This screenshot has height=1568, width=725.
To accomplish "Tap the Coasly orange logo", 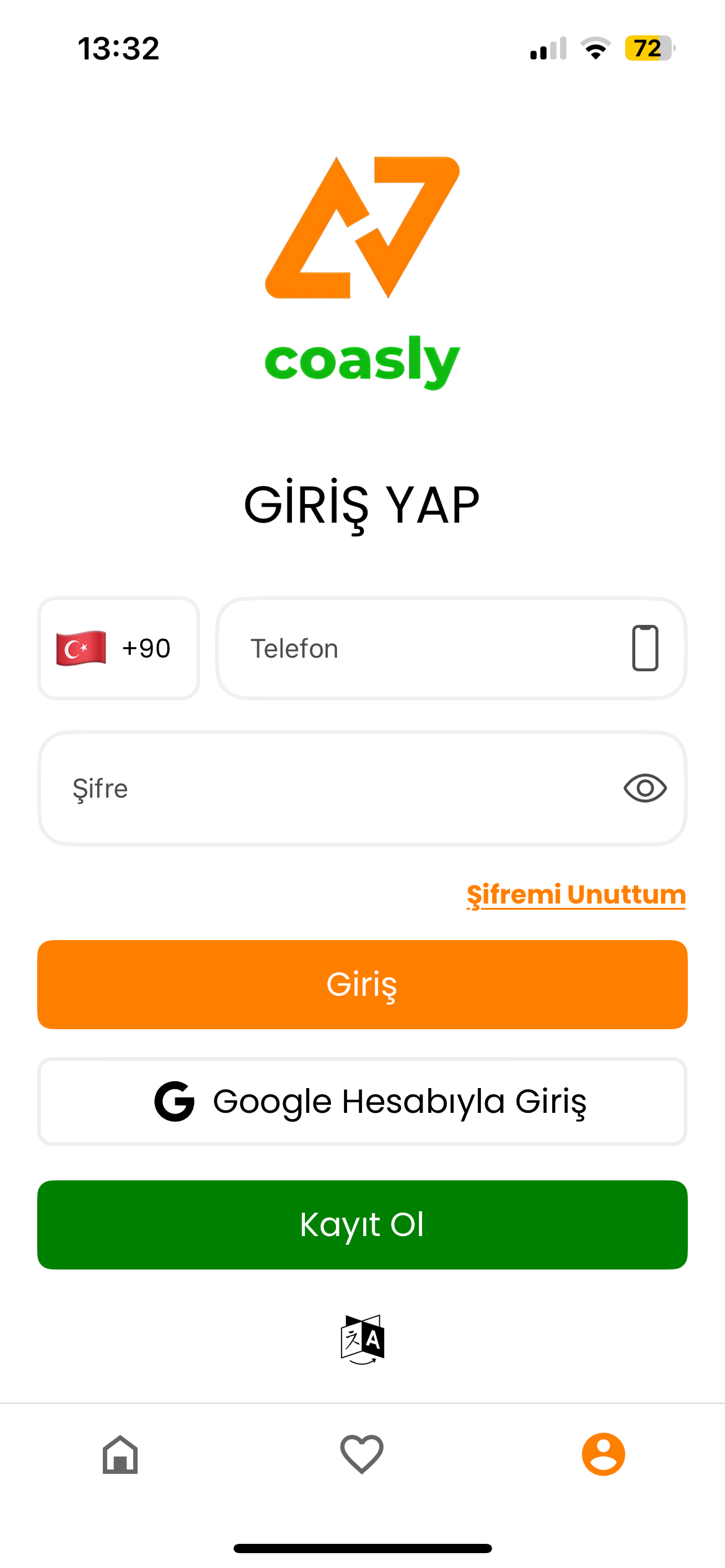I will click(362, 229).
